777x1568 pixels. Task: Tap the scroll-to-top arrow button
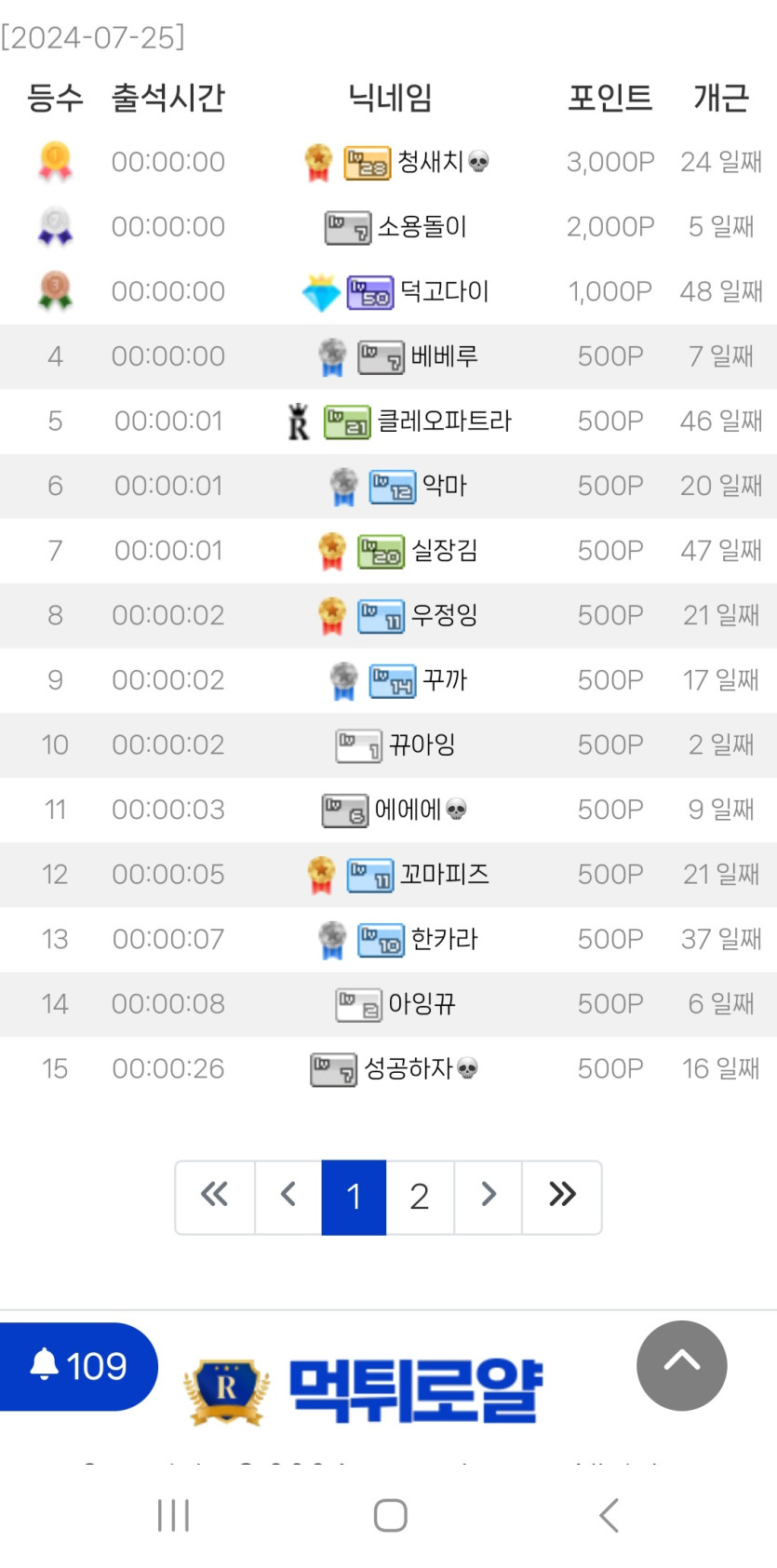coord(681,1365)
